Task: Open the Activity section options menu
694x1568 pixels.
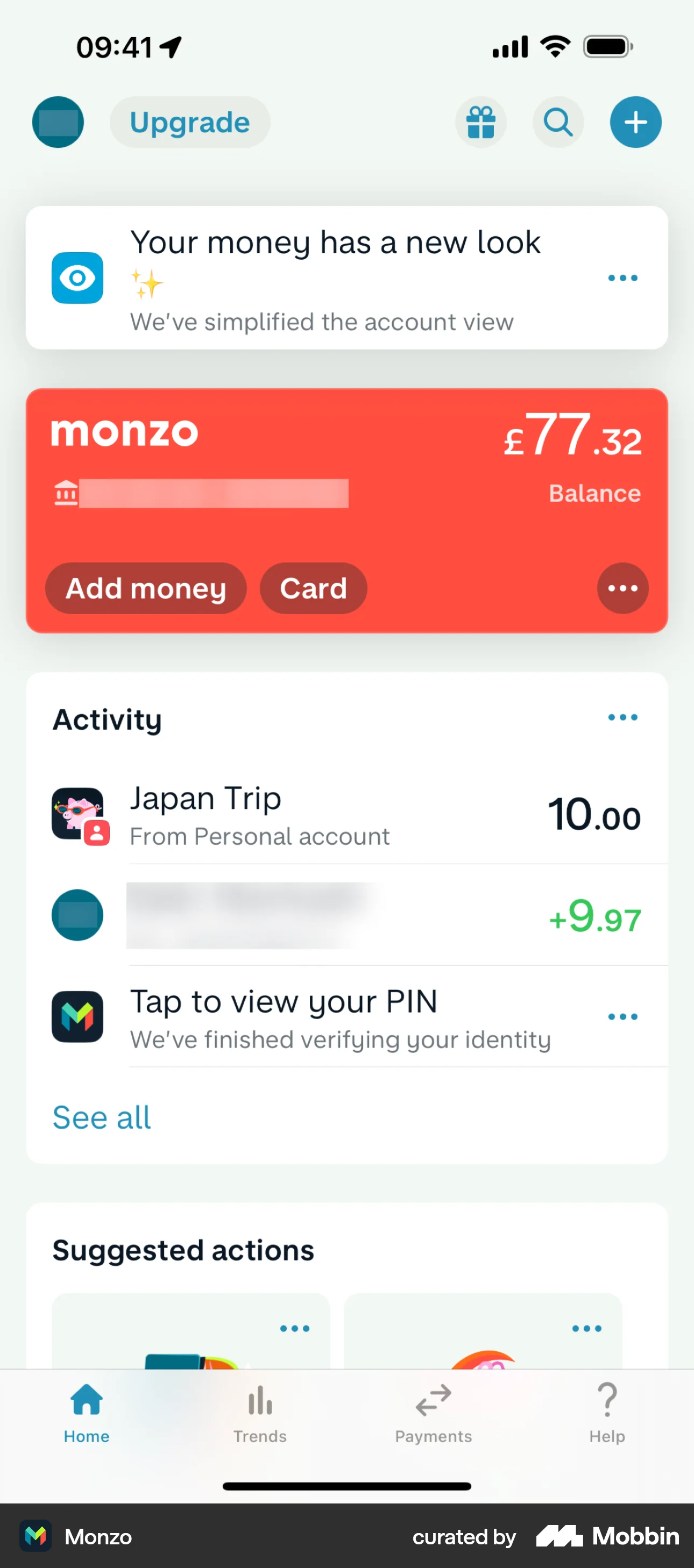Action: [622, 717]
